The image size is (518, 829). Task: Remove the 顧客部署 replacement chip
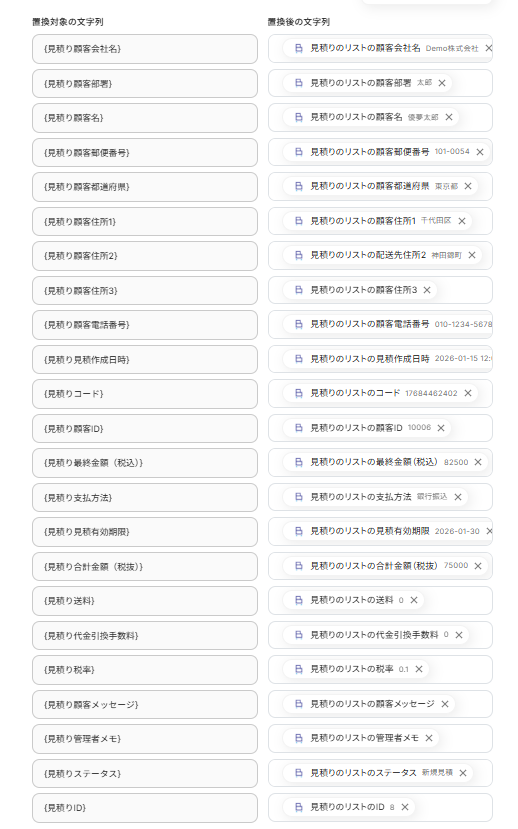[x=442, y=83]
